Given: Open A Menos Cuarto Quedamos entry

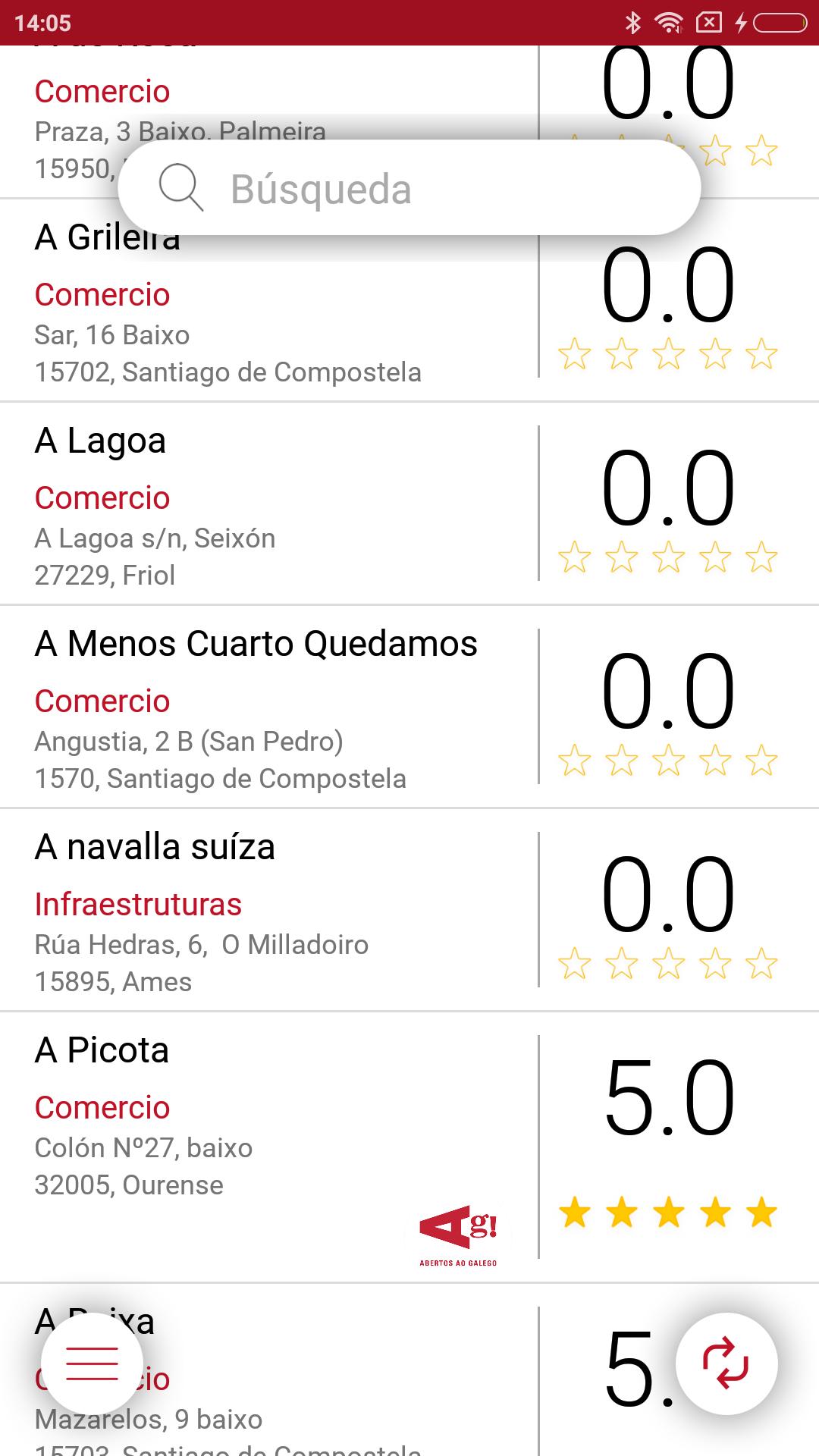Looking at the screenshot, I should pyautogui.click(x=409, y=707).
